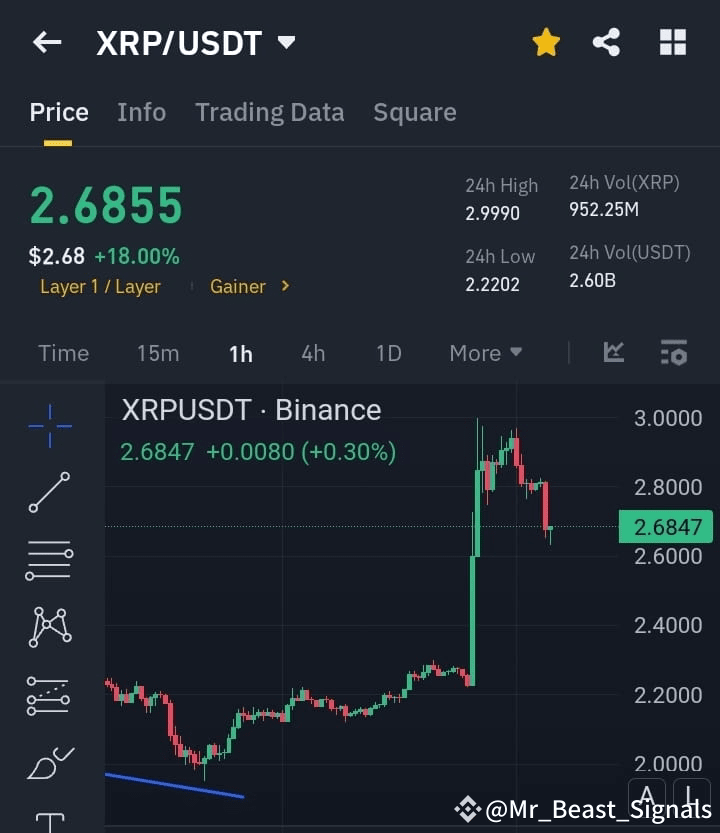The width and height of the screenshot is (720, 833).
Task: Share the XRP/USDT chart
Action: (606, 42)
